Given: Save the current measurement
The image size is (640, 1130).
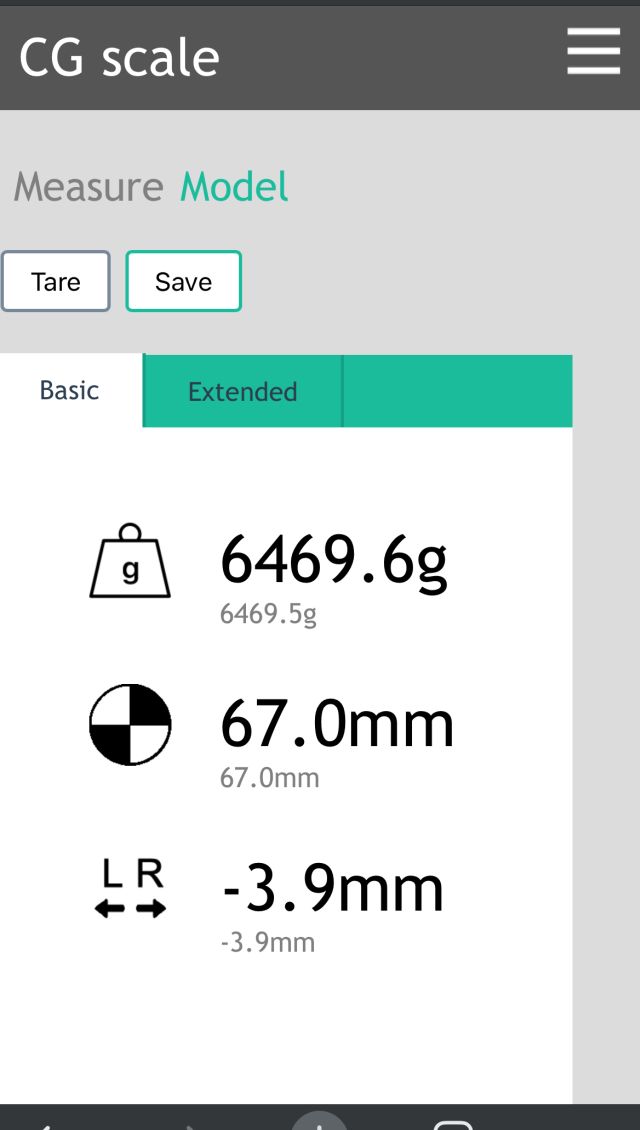Looking at the screenshot, I should tap(183, 282).
